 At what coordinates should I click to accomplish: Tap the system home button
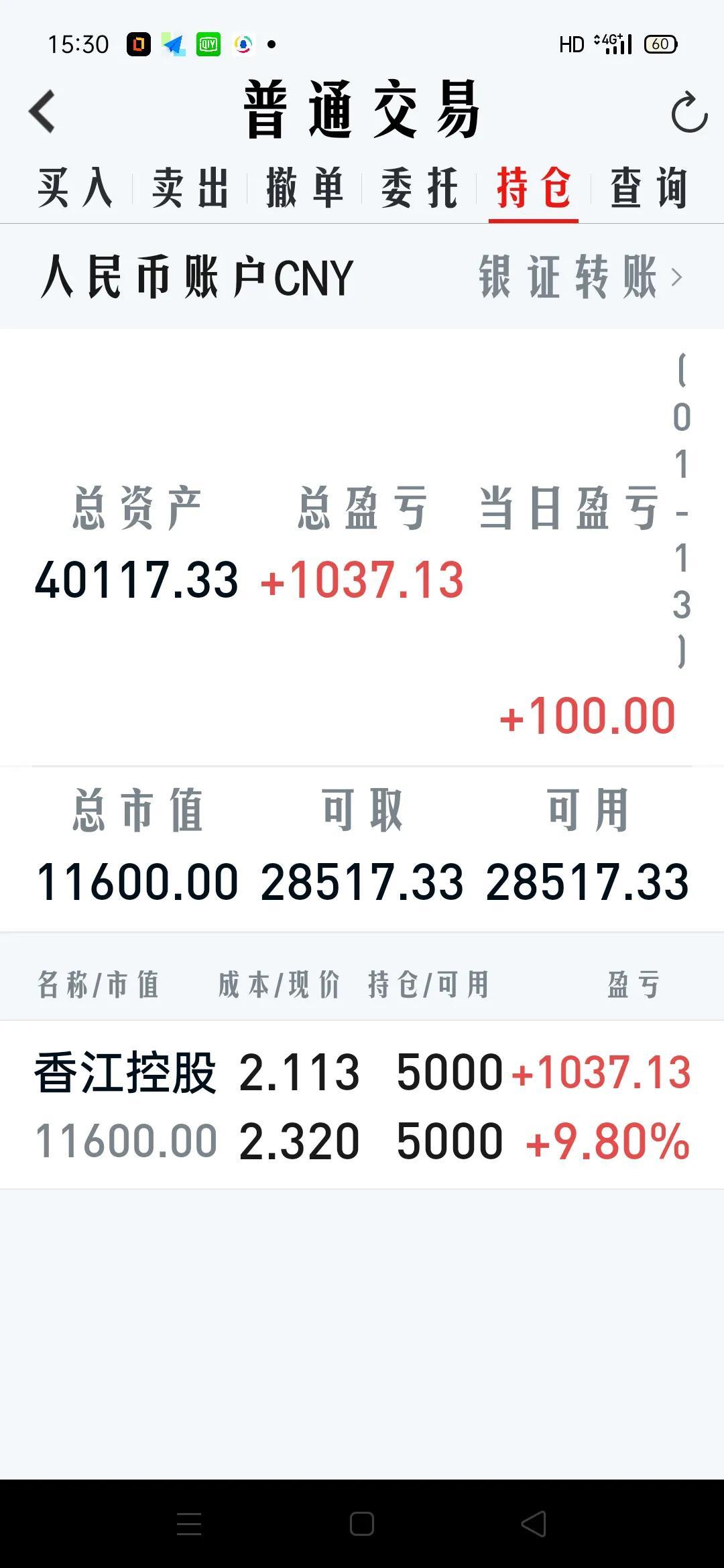[362, 1524]
